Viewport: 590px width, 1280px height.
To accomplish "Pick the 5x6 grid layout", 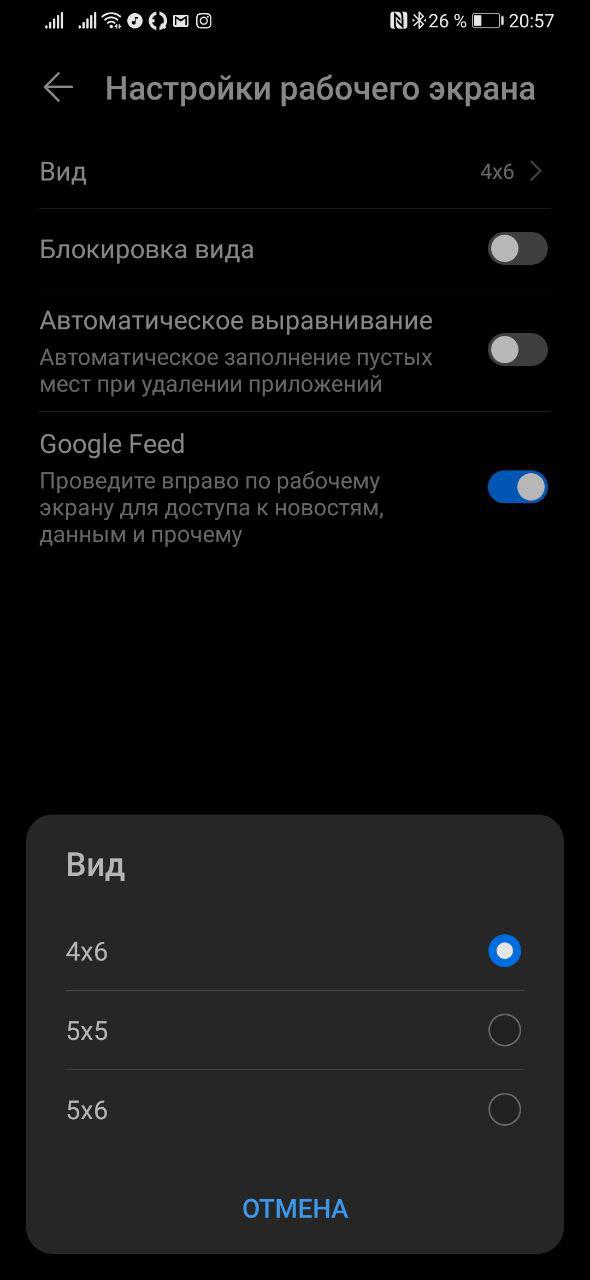I will (x=295, y=1109).
